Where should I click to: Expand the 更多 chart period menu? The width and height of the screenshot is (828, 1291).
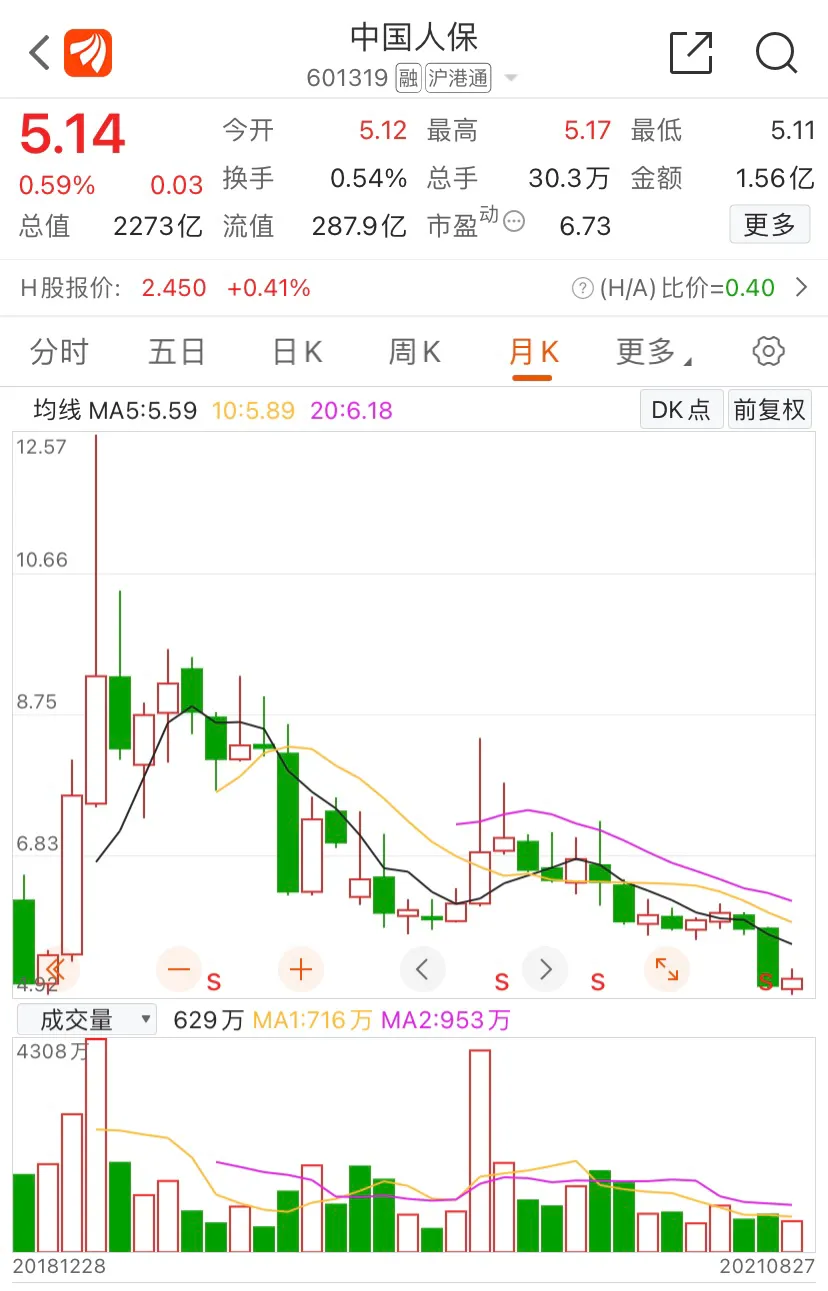654,352
